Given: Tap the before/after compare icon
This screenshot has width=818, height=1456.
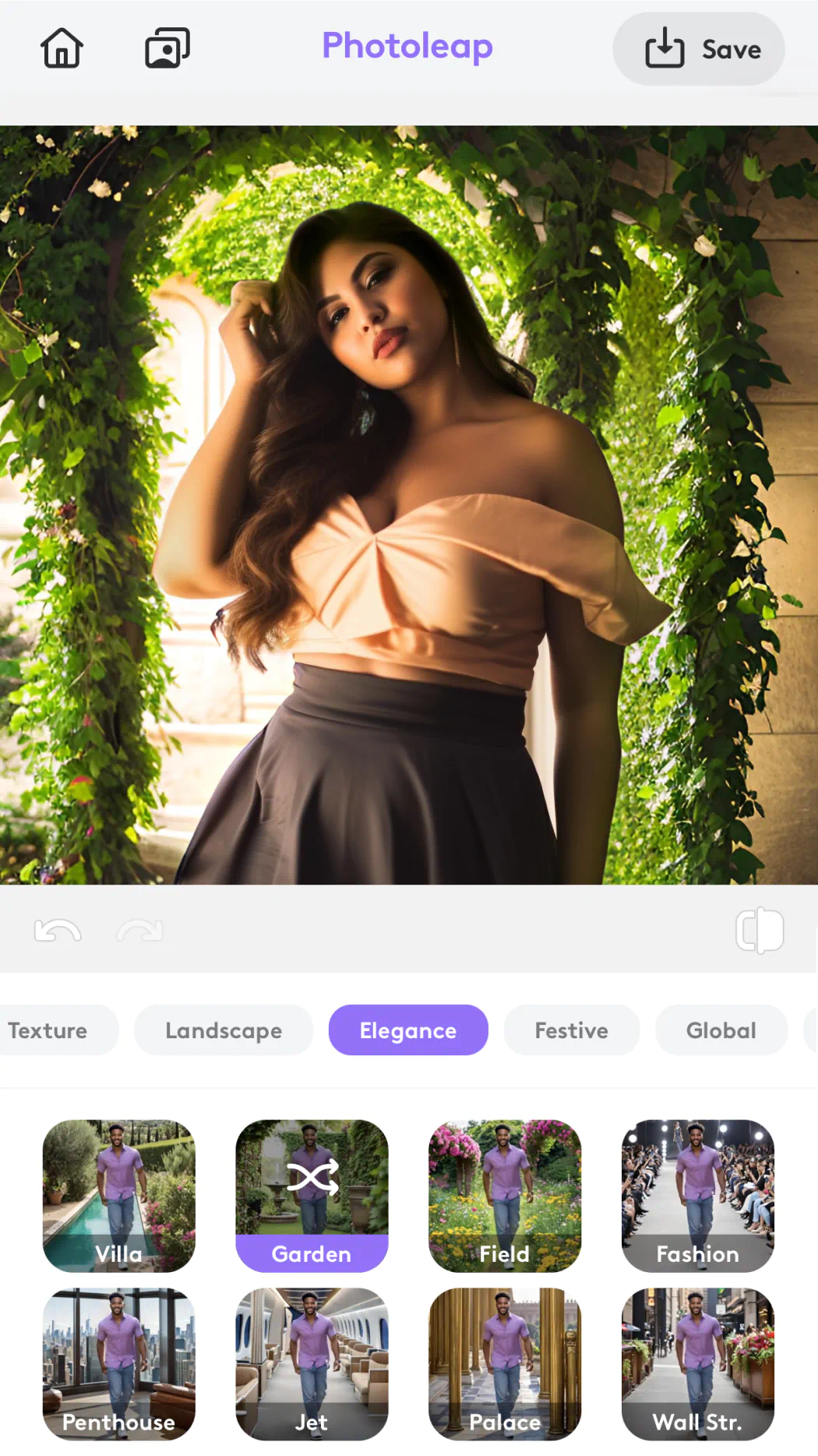Looking at the screenshot, I should pos(760,930).
